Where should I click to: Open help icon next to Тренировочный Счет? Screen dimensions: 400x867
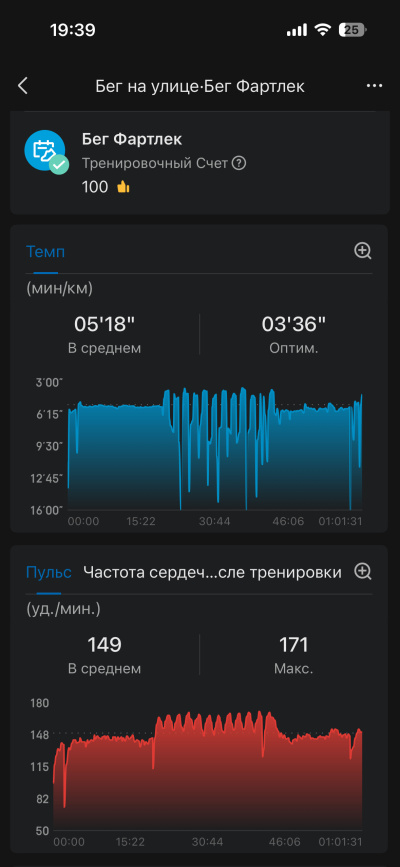[238, 164]
